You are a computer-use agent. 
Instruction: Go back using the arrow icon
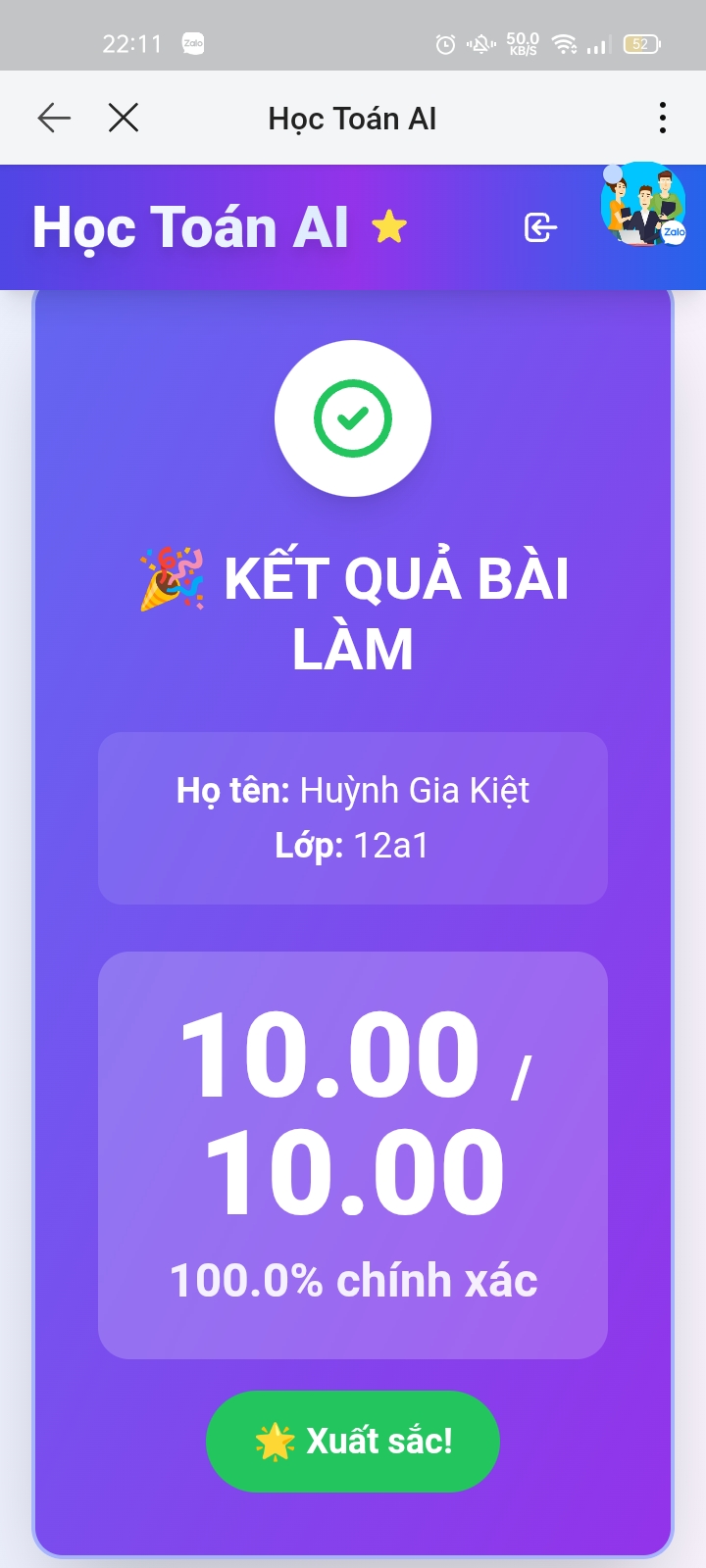pos(54,119)
